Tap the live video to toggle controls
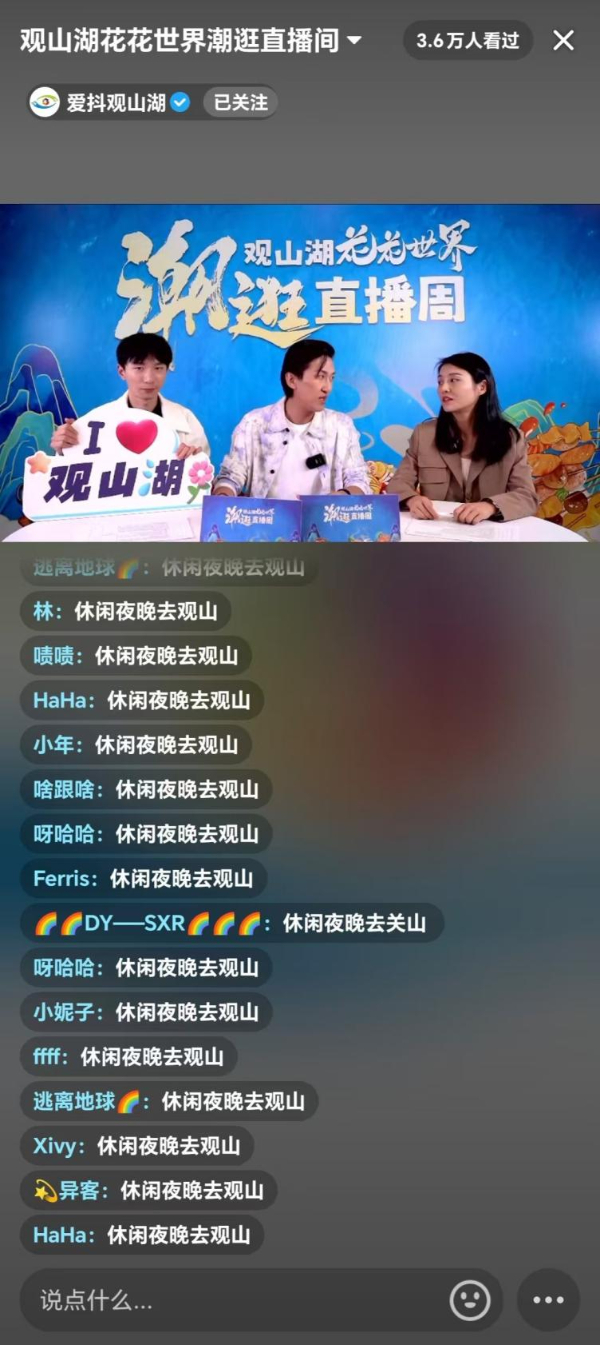Screen dimensions: 600x1345 click(x=300, y=372)
